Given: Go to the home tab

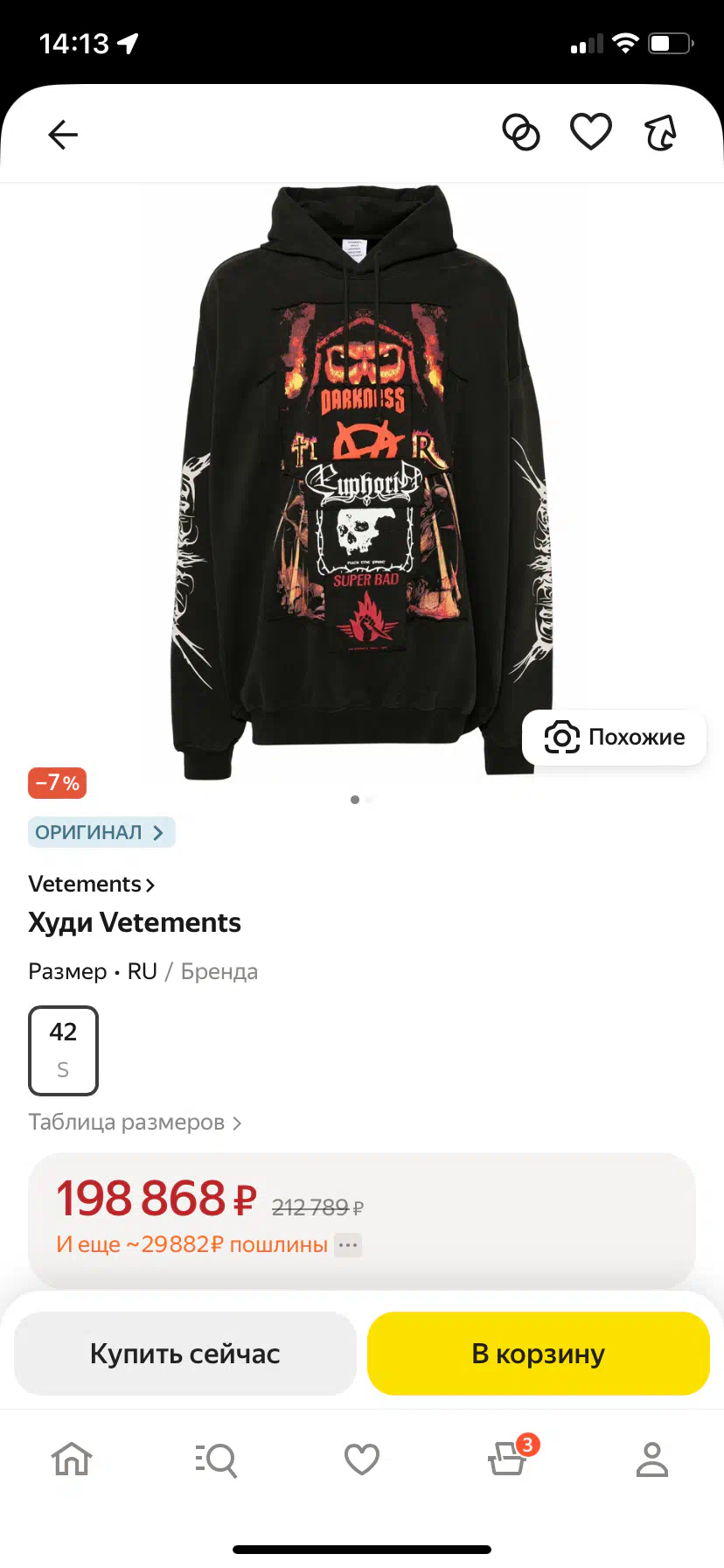Looking at the screenshot, I should pyautogui.click(x=72, y=1459).
